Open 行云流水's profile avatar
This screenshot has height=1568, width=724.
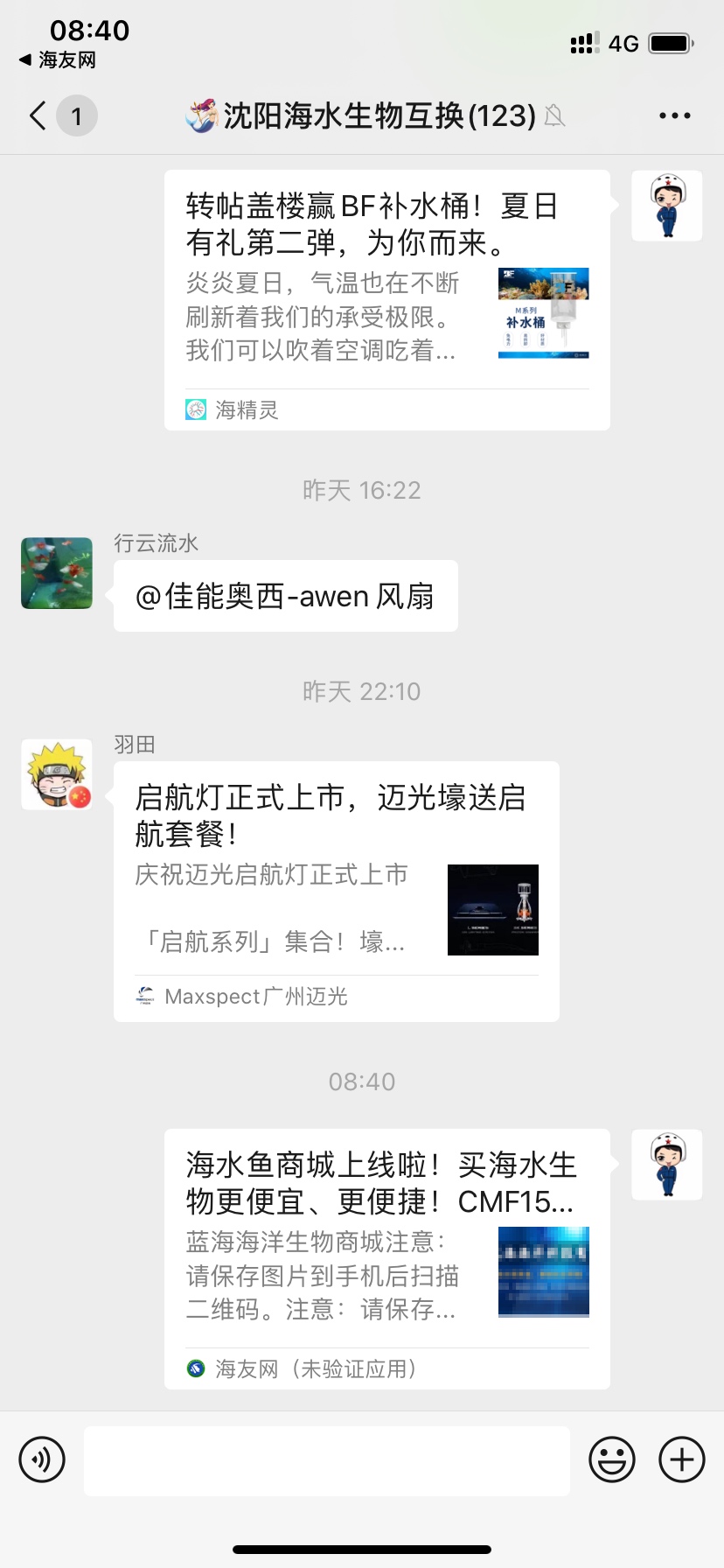point(57,573)
